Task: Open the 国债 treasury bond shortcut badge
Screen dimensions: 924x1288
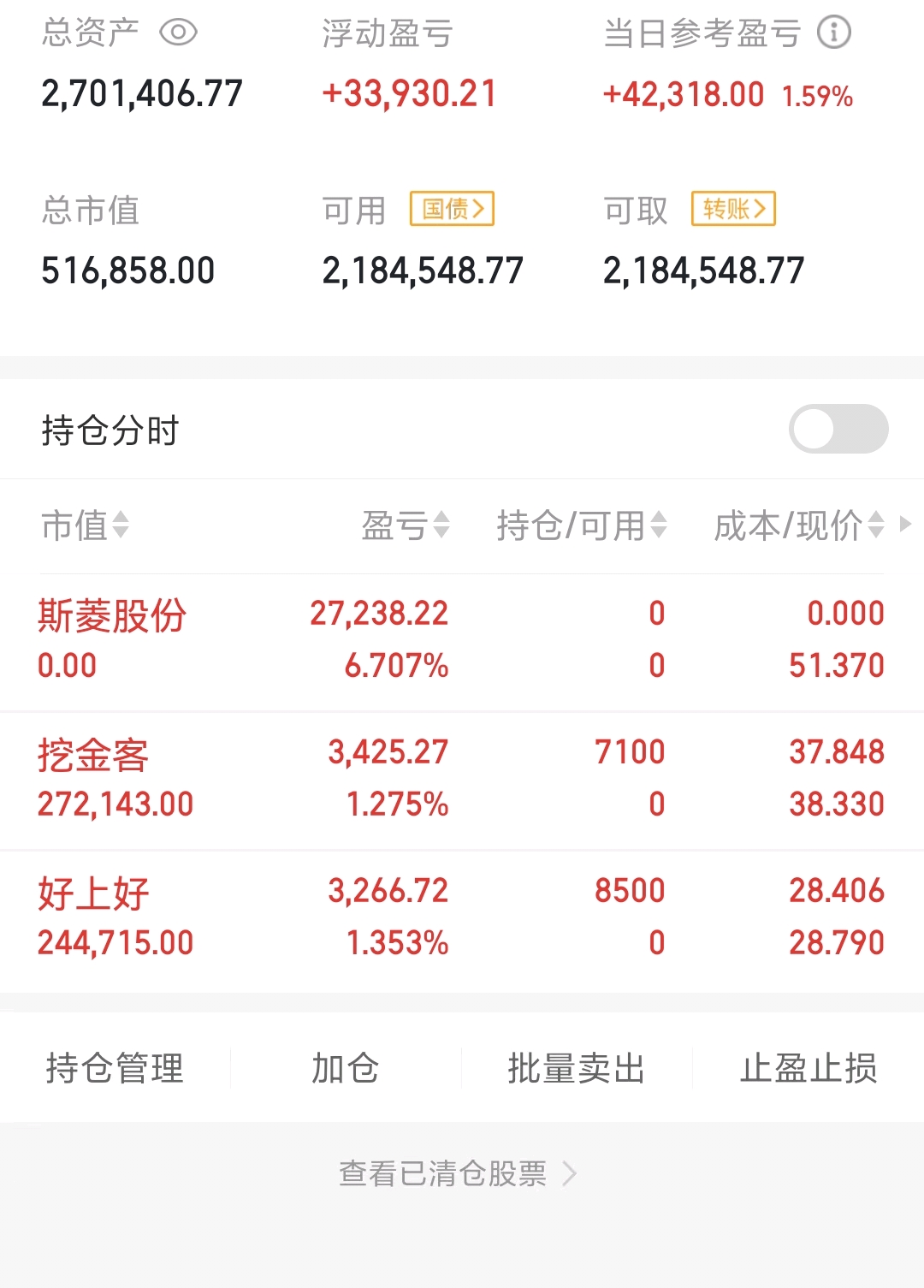Action: tap(451, 208)
